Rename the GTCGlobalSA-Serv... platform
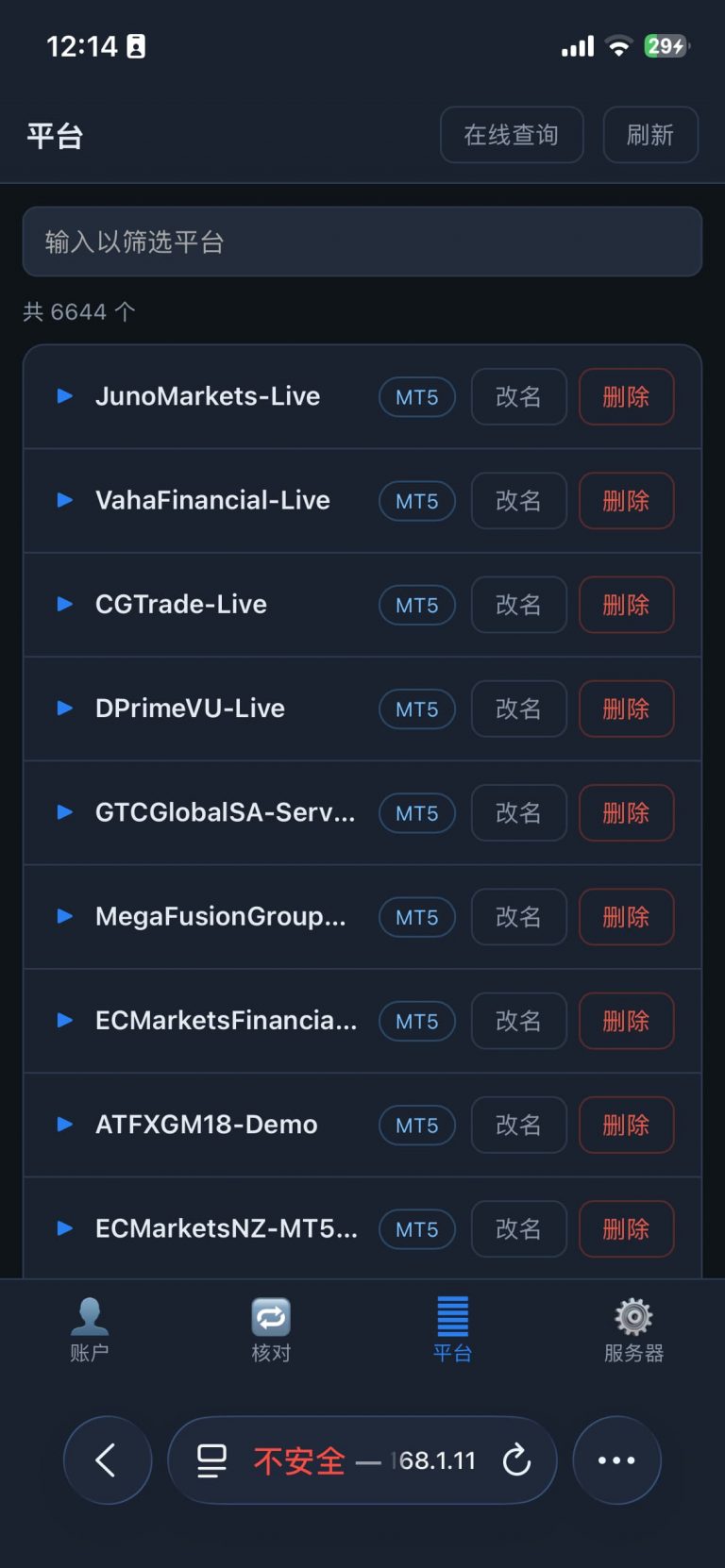 tap(518, 812)
